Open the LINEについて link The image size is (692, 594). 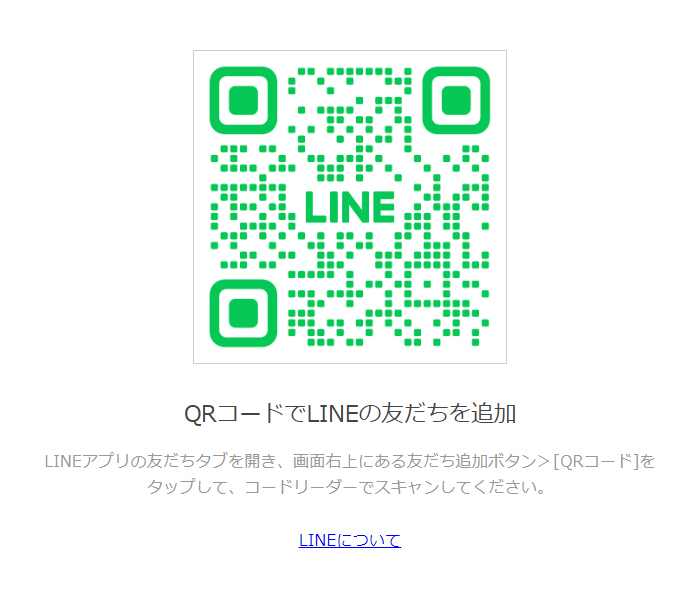tap(349, 540)
